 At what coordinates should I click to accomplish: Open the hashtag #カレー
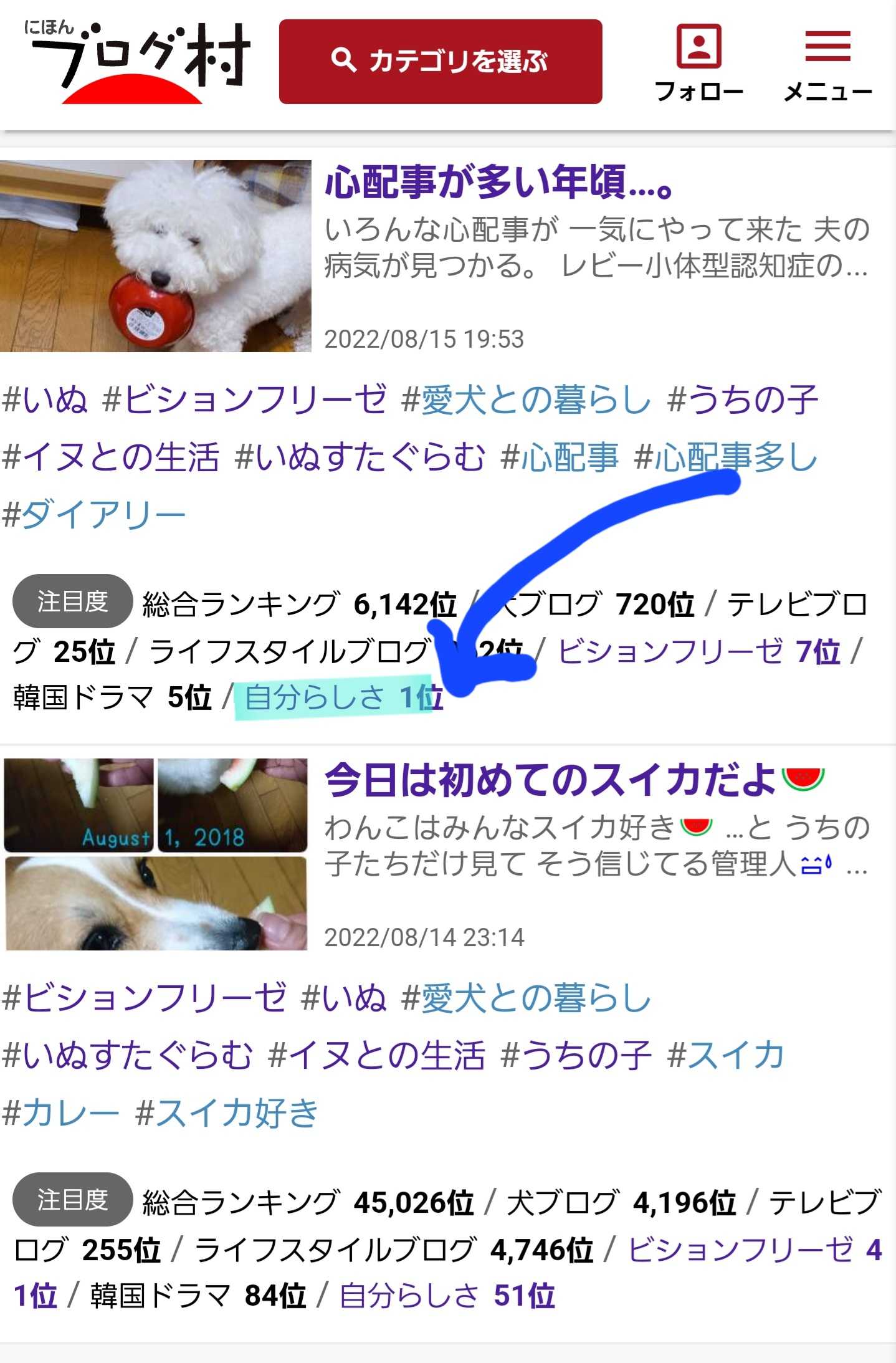[x=61, y=1114]
